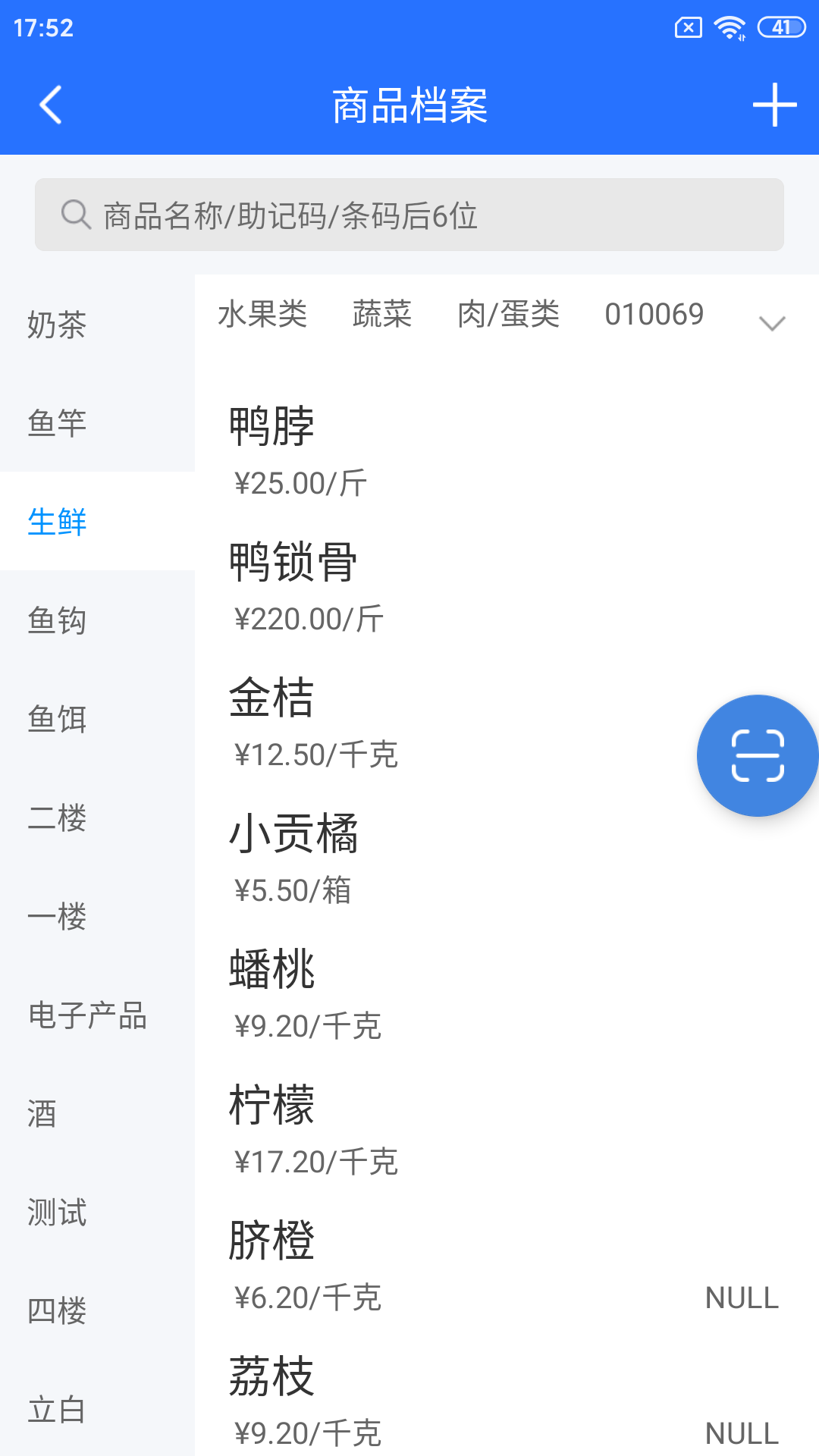Switch to the 蔬菜 subcategory tab

pyautogui.click(x=382, y=315)
